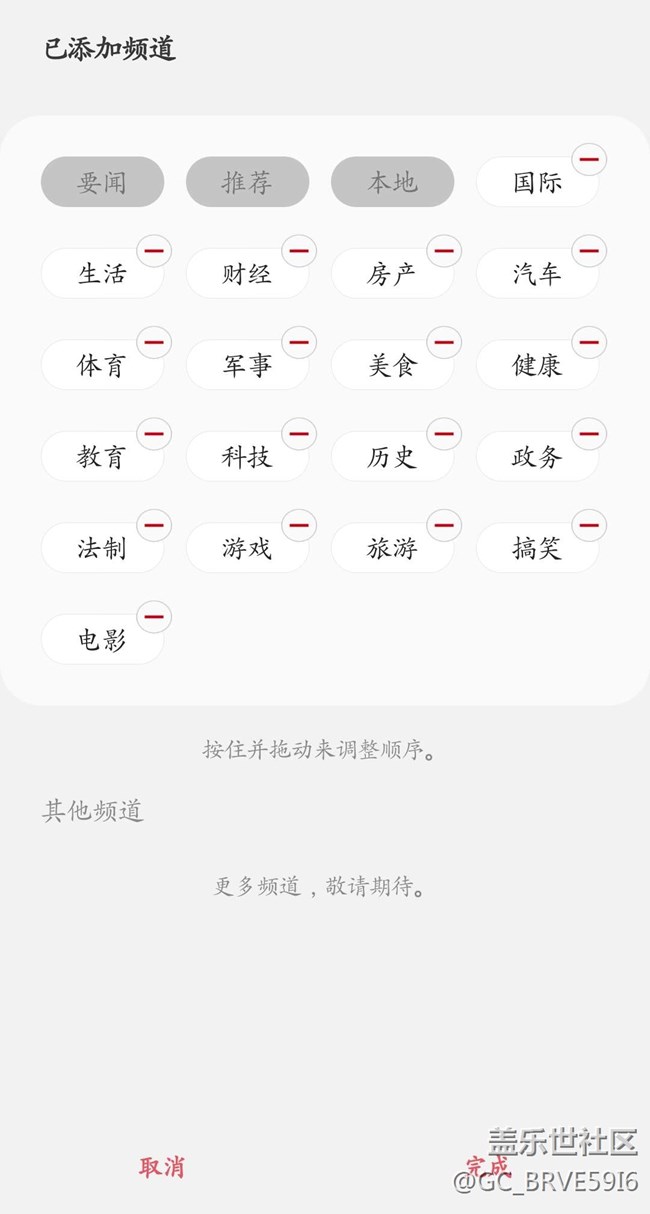Delete the 电影 channel

(154, 617)
